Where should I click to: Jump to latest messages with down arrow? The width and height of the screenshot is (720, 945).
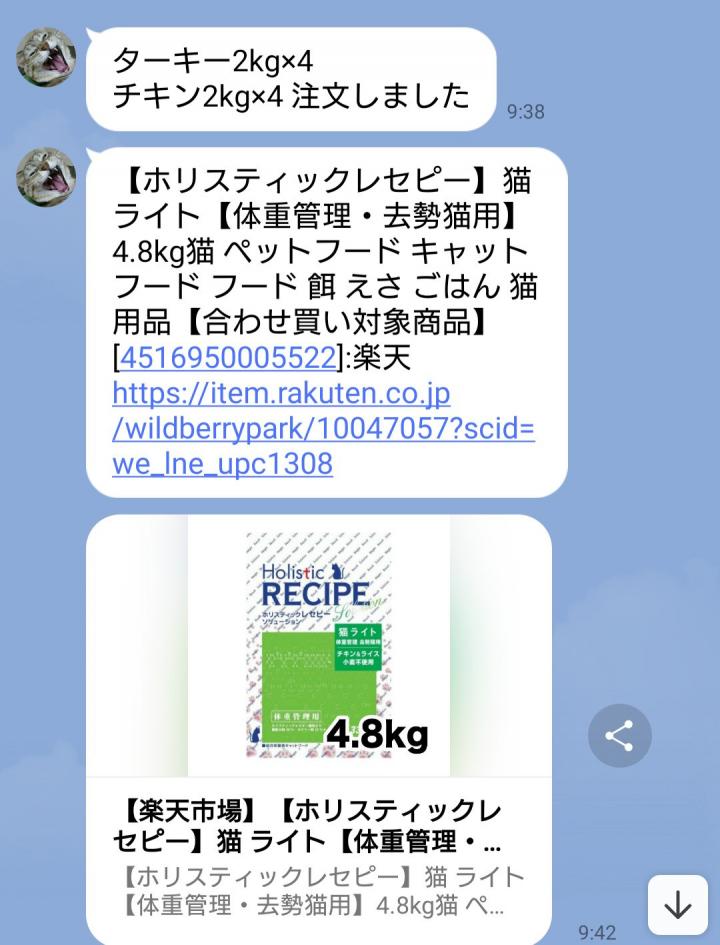677,905
